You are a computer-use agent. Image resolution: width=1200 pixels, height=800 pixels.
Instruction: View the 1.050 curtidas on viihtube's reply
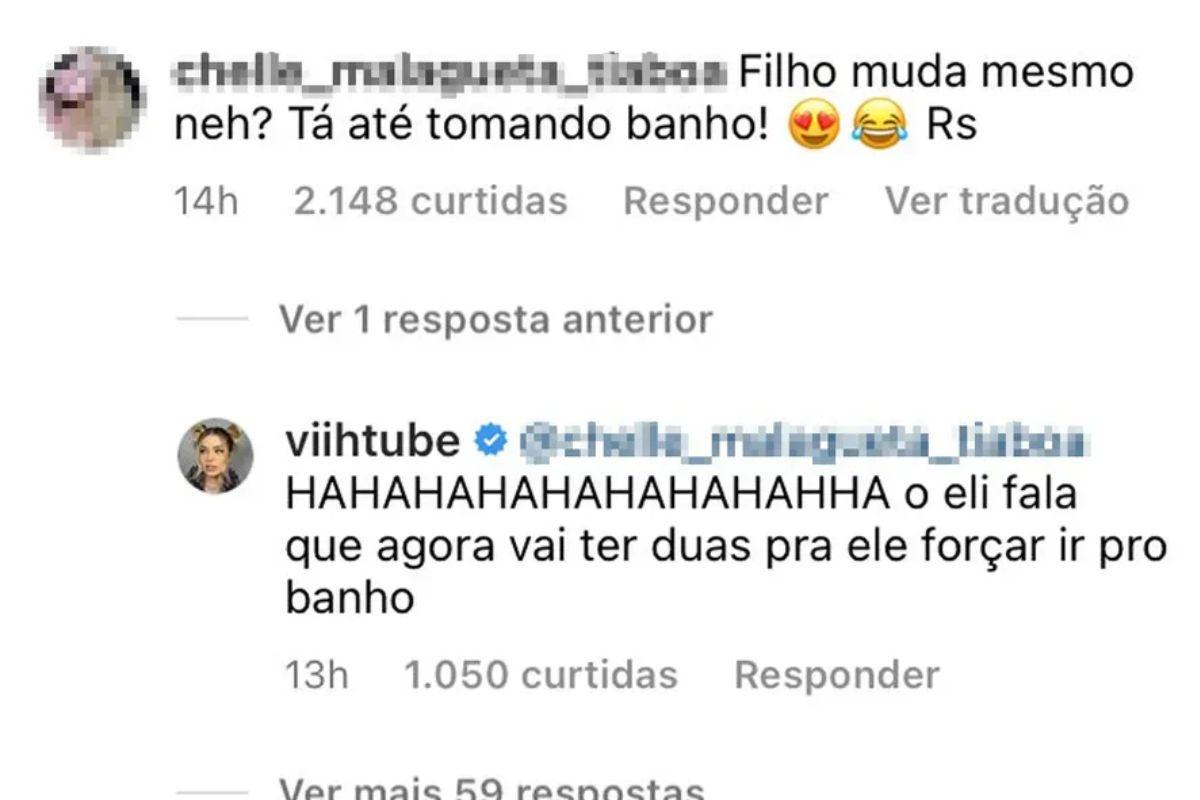click(x=540, y=675)
